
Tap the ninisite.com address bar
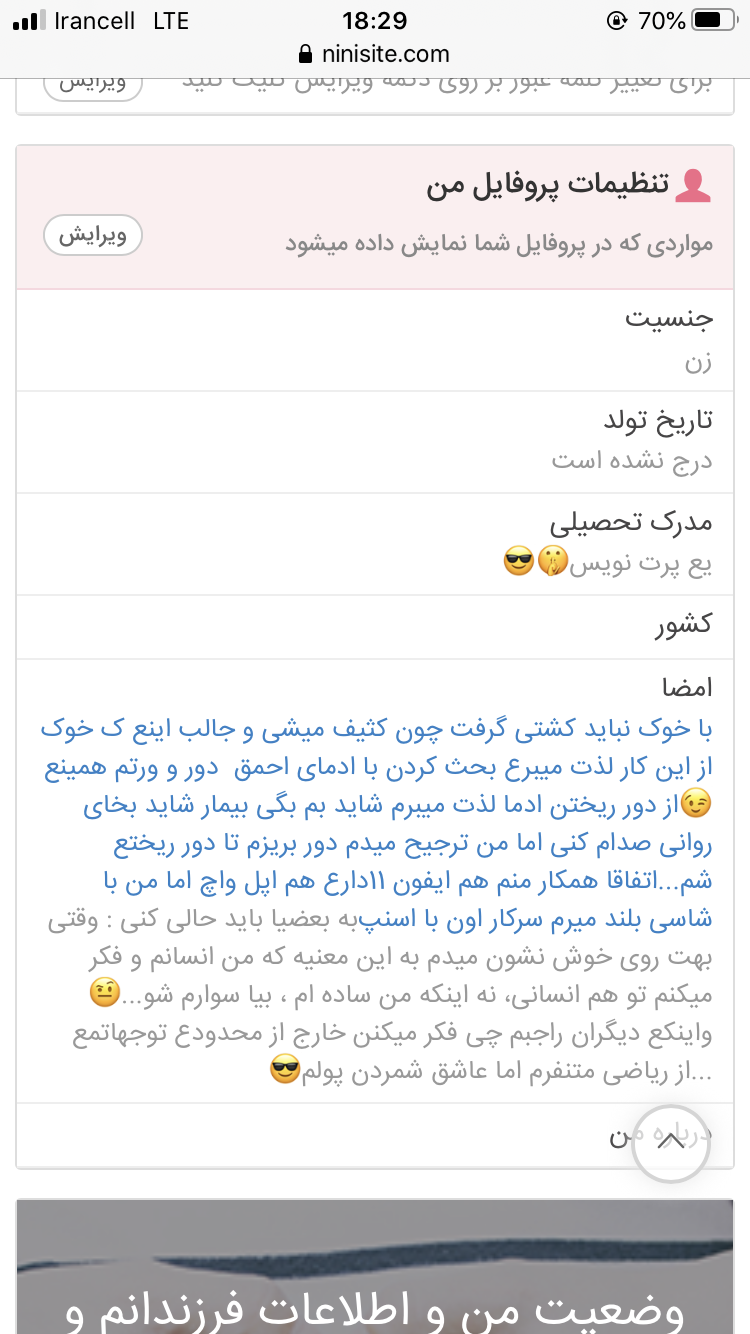(x=375, y=53)
